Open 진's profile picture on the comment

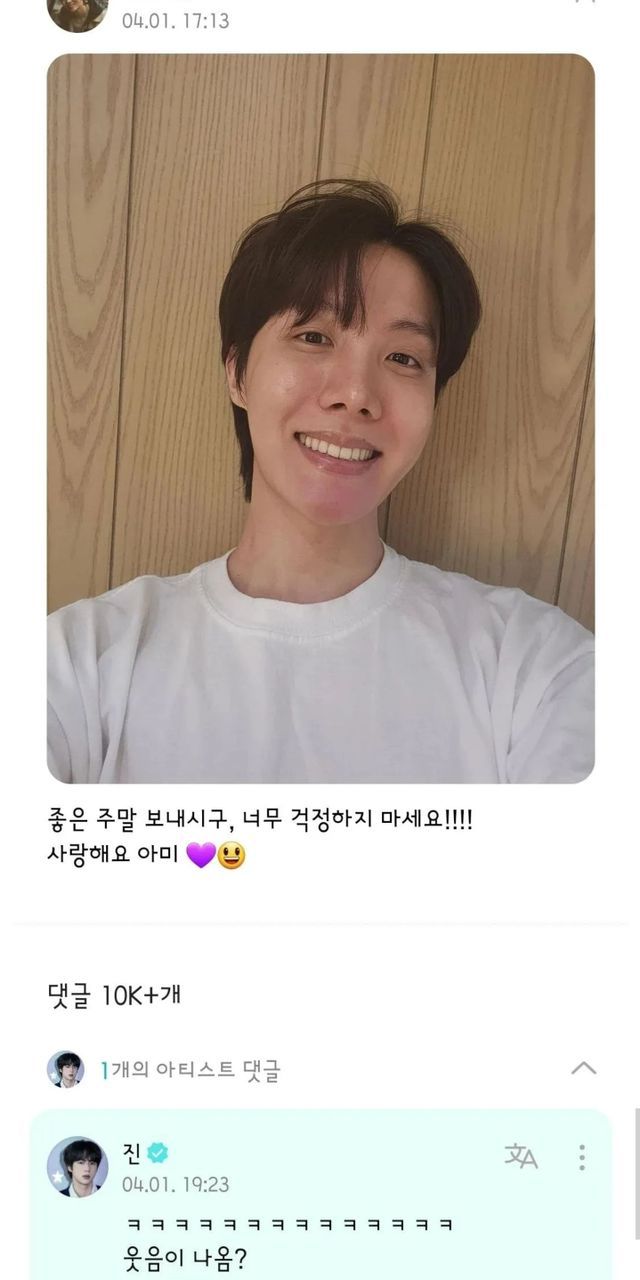pyautogui.click(x=77, y=1167)
